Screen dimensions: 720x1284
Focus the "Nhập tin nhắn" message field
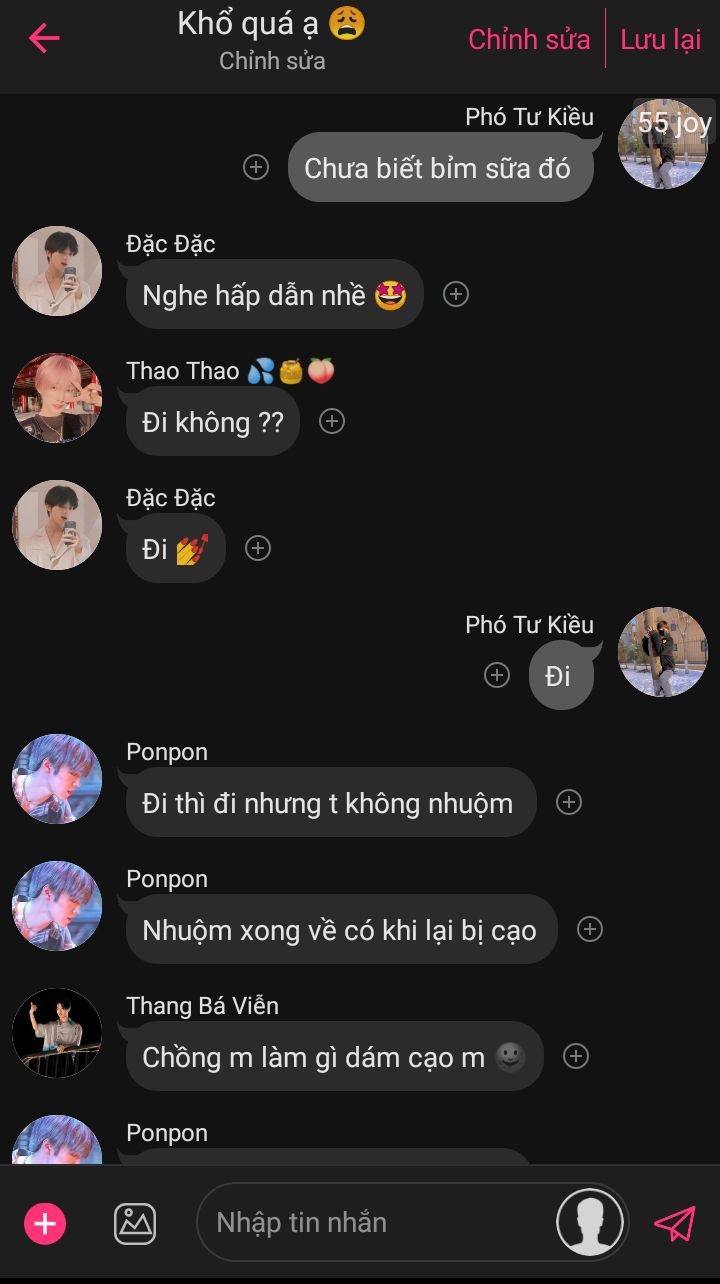[x=380, y=1222]
